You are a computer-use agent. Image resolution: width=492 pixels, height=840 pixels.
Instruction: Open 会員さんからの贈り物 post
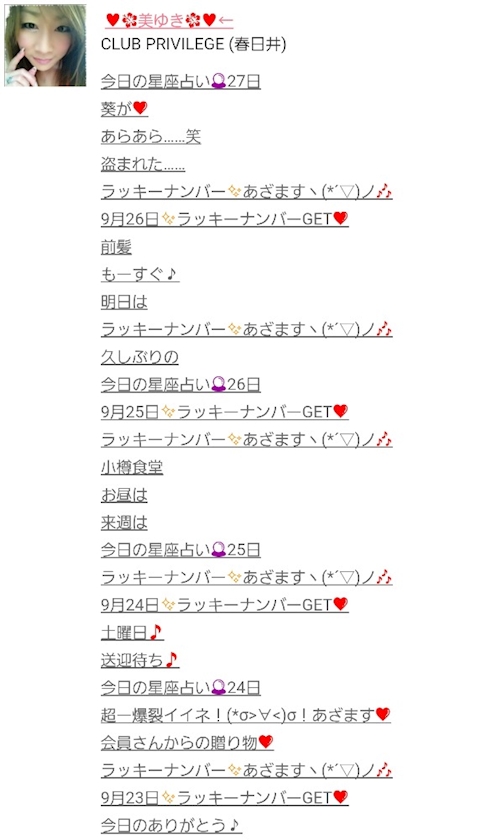pos(187,742)
